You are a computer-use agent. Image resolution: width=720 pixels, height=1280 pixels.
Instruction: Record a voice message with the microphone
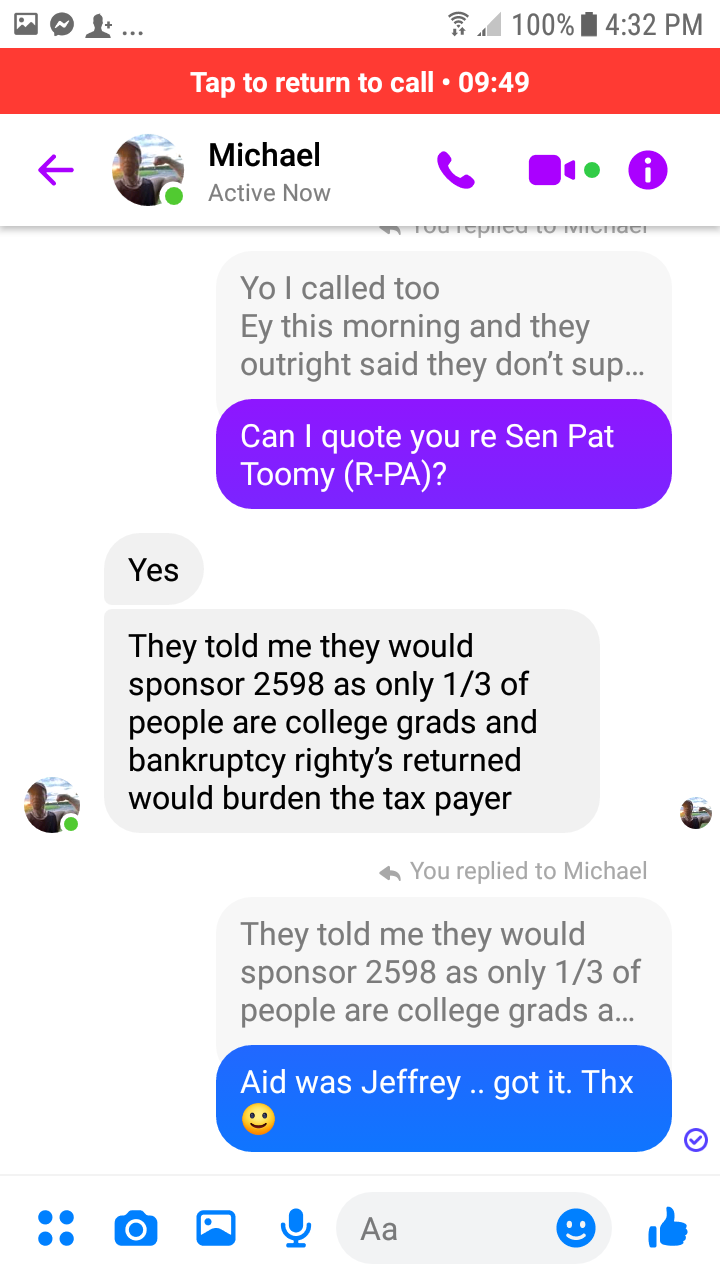click(x=295, y=1228)
